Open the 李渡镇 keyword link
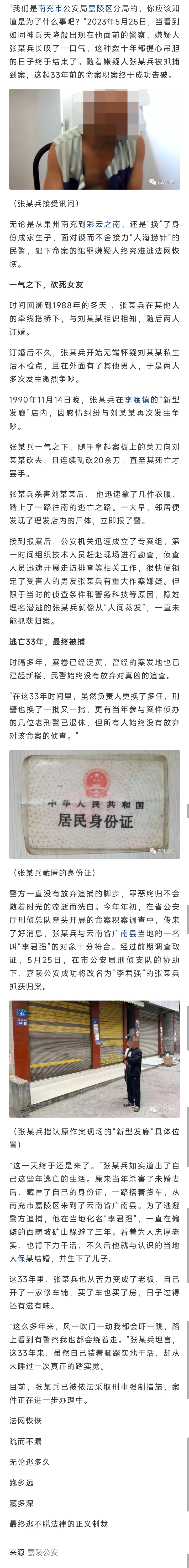Screen dimensions: 189x1568 (137, 400)
